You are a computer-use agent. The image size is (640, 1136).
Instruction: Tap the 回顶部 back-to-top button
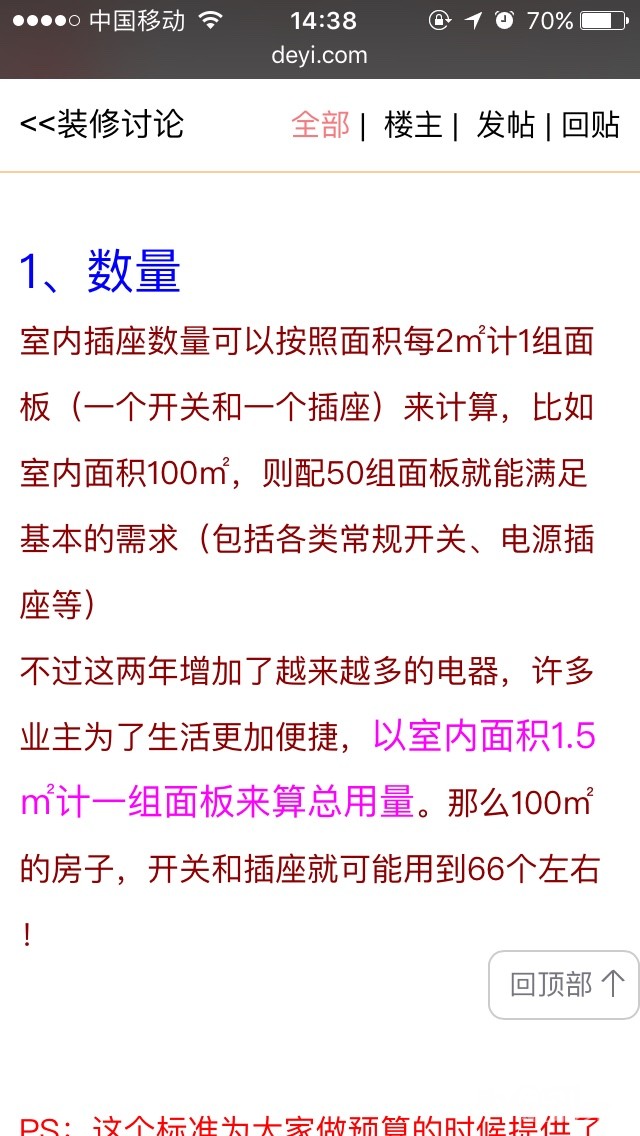(x=564, y=985)
